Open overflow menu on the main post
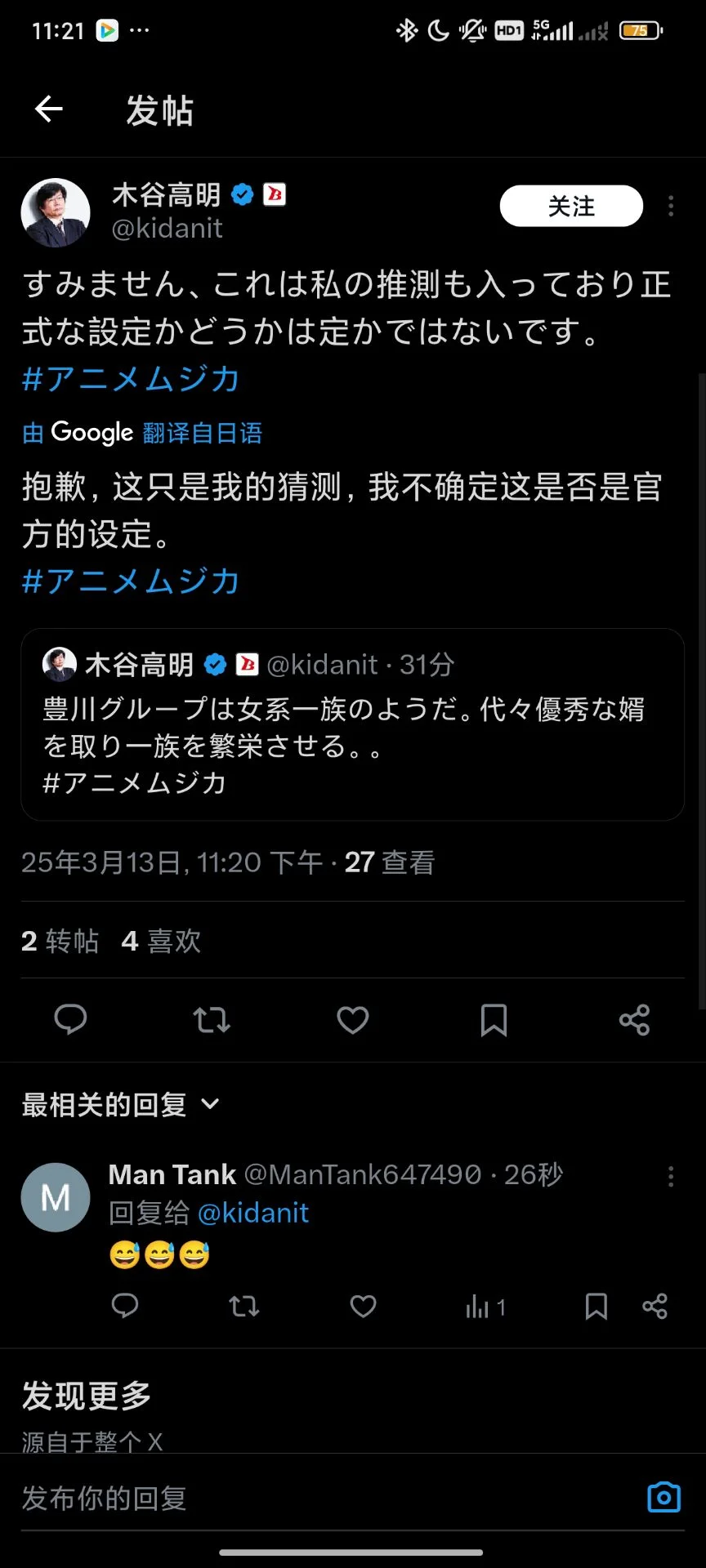Image resolution: width=706 pixels, height=1568 pixels. 671,206
